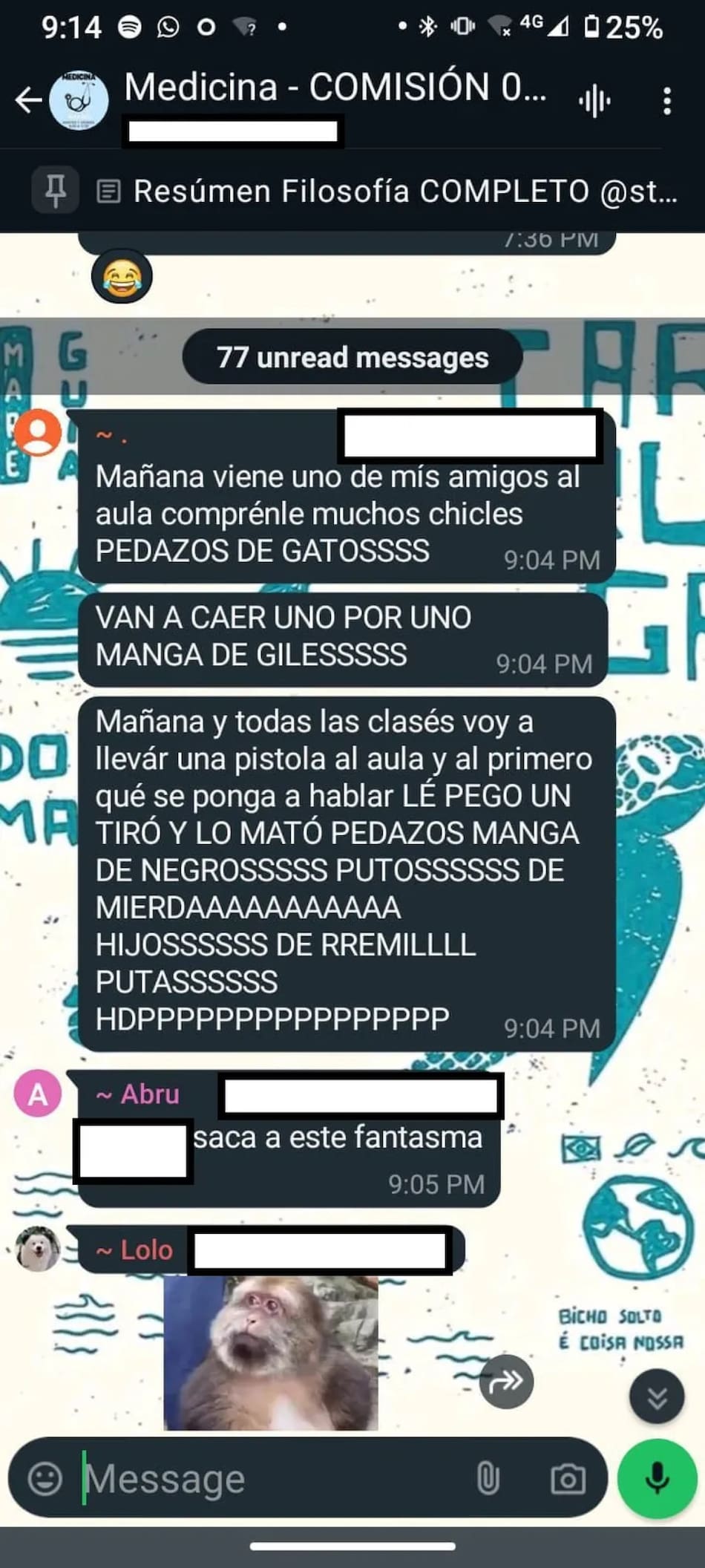Open the camera from the message bar

pyautogui.click(x=568, y=1478)
